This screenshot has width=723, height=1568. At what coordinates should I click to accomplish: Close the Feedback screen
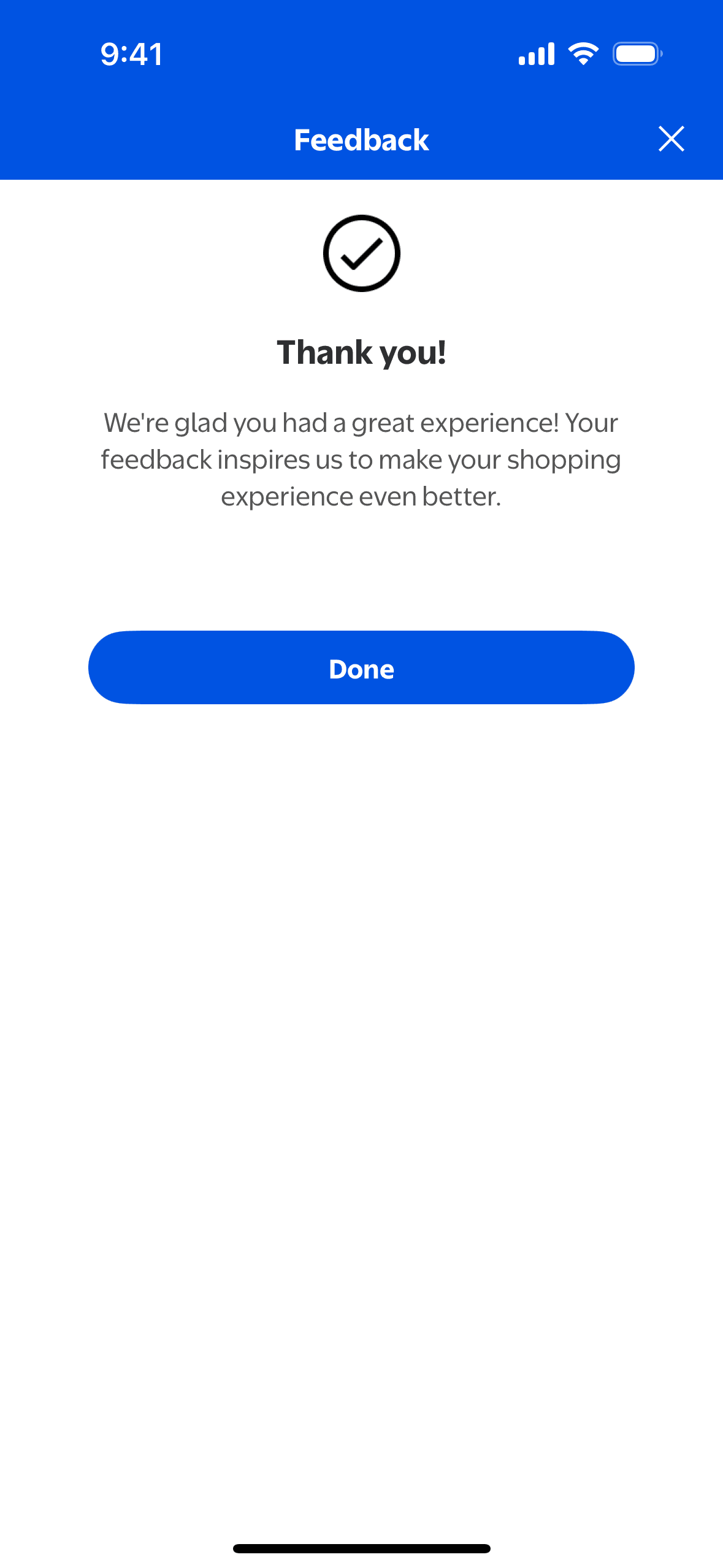[x=671, y=139]
